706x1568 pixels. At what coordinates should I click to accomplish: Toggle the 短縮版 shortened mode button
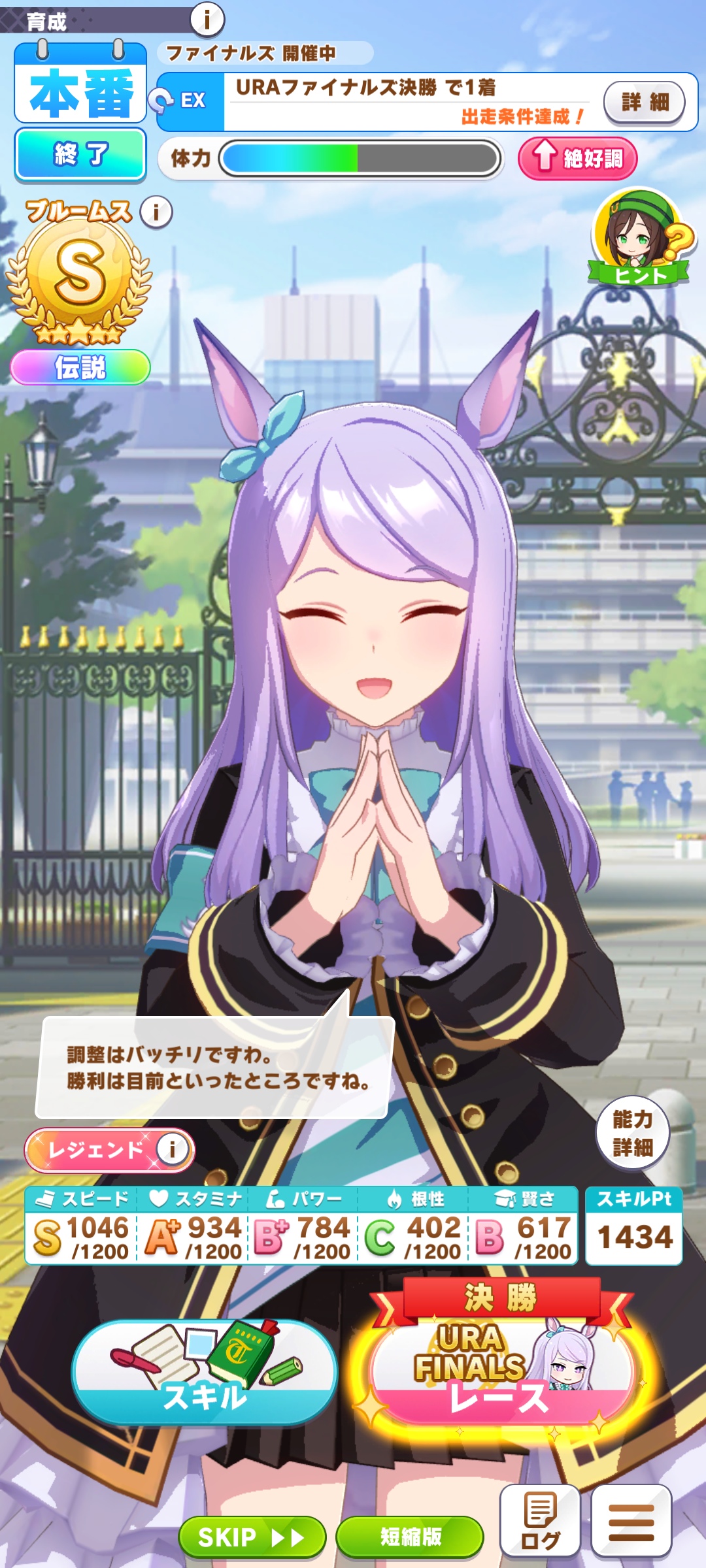410,1537
